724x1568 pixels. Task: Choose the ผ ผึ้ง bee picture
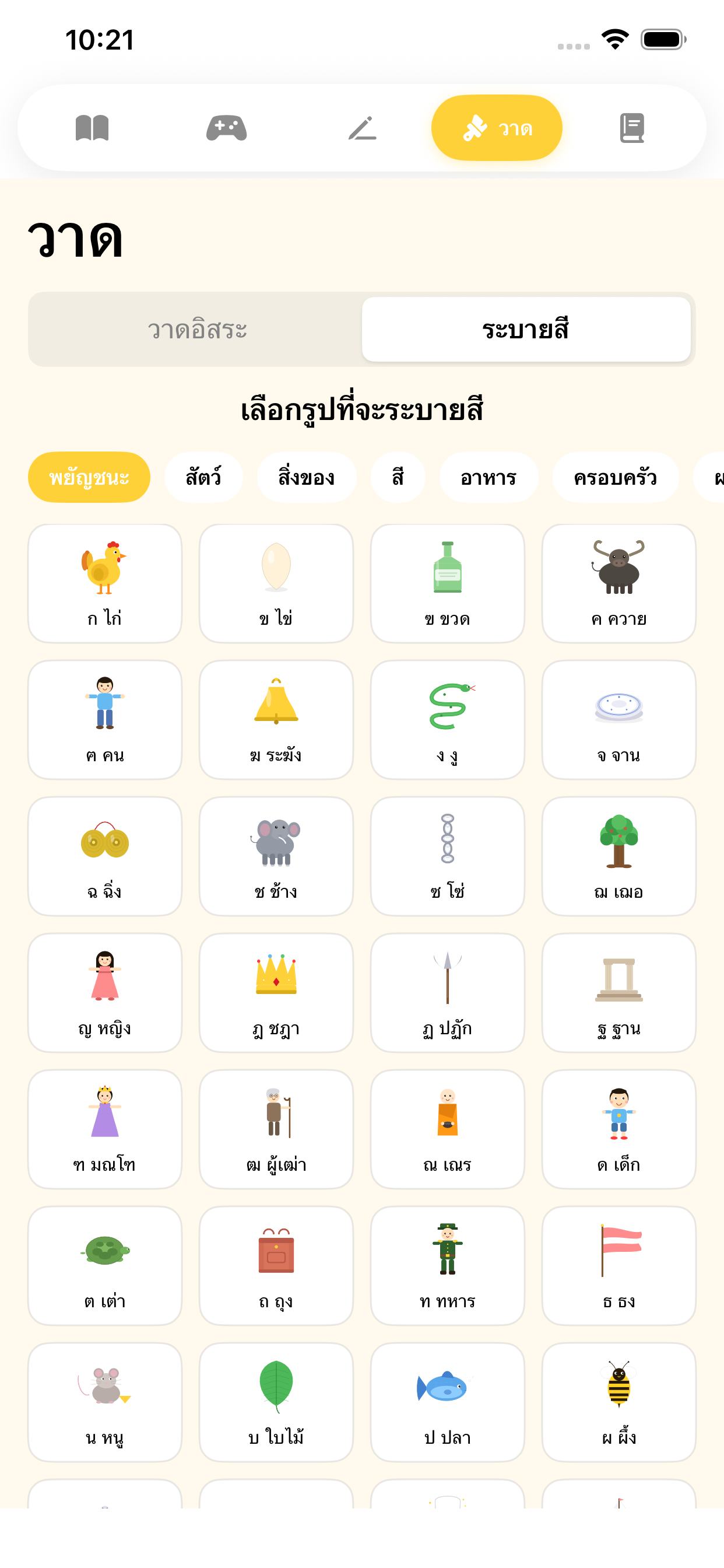[x=618, y=1401]
